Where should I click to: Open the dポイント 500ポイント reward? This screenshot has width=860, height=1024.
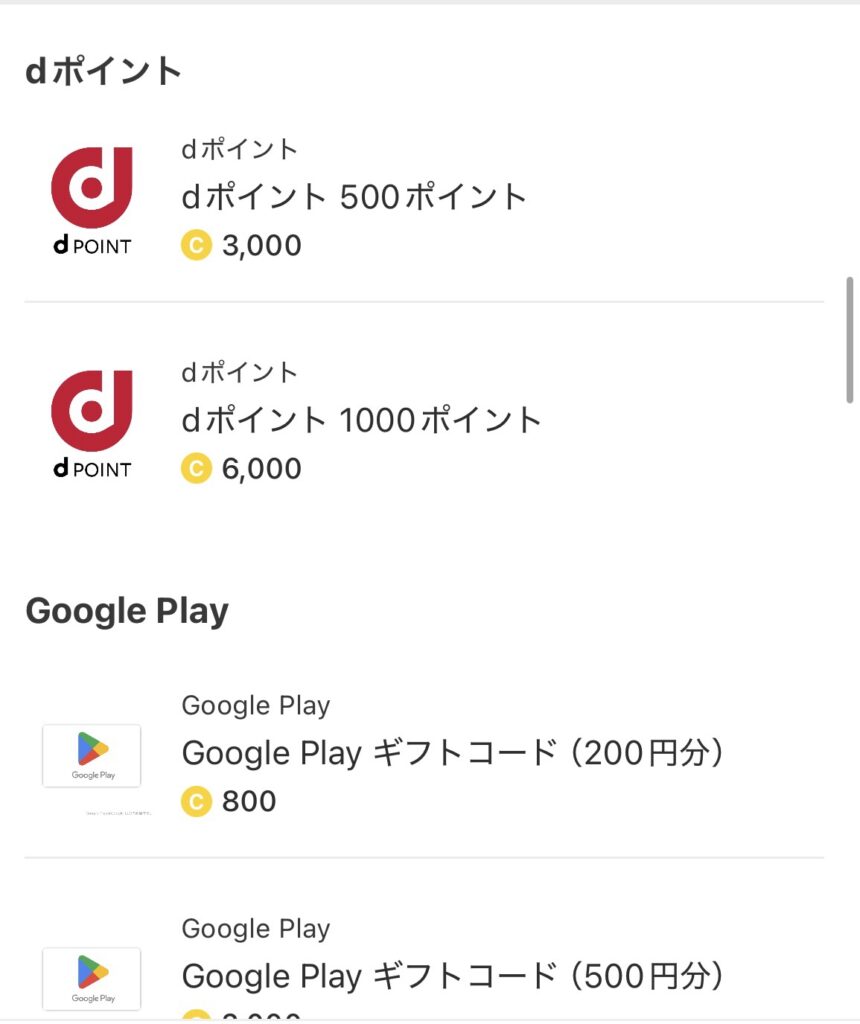354,197
